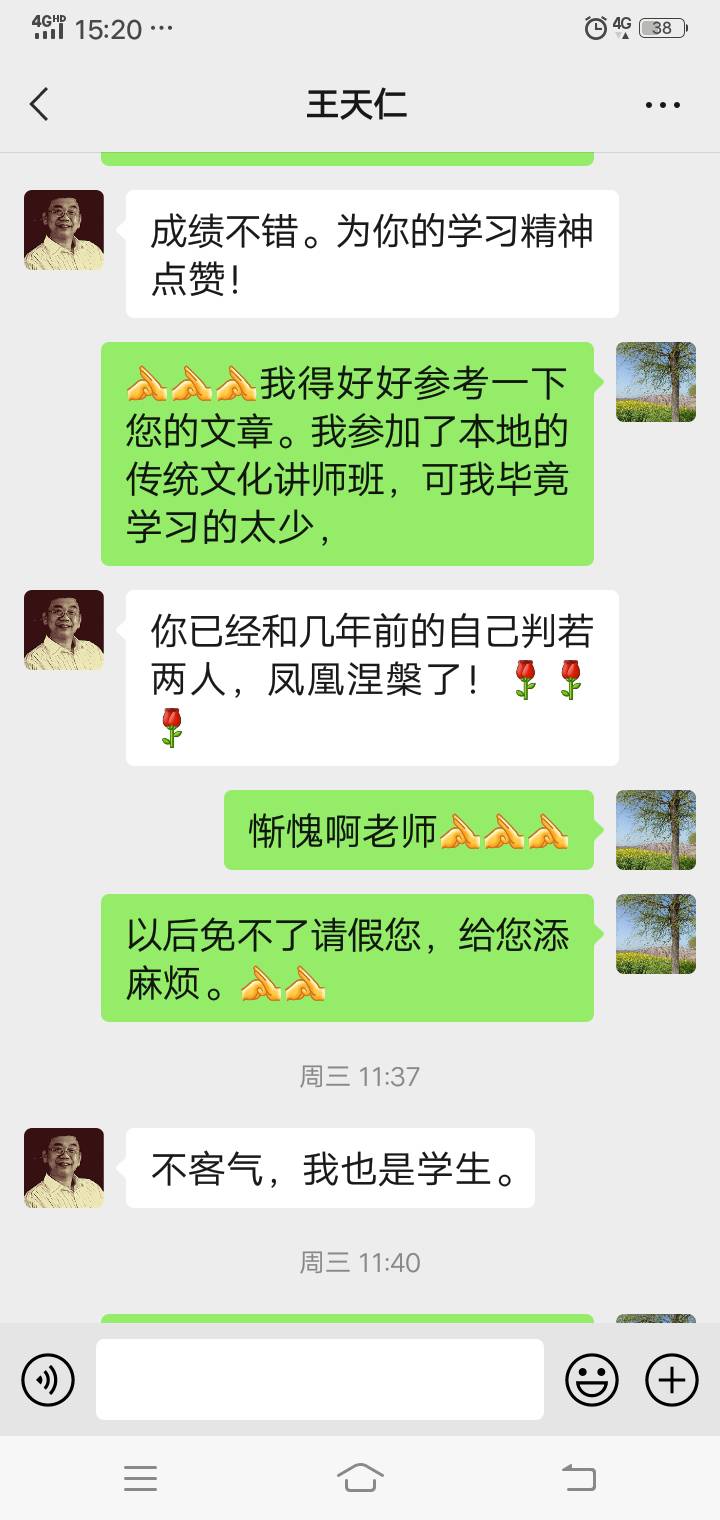Tap the 周三 11:37 timestamp

[360, 1075]
